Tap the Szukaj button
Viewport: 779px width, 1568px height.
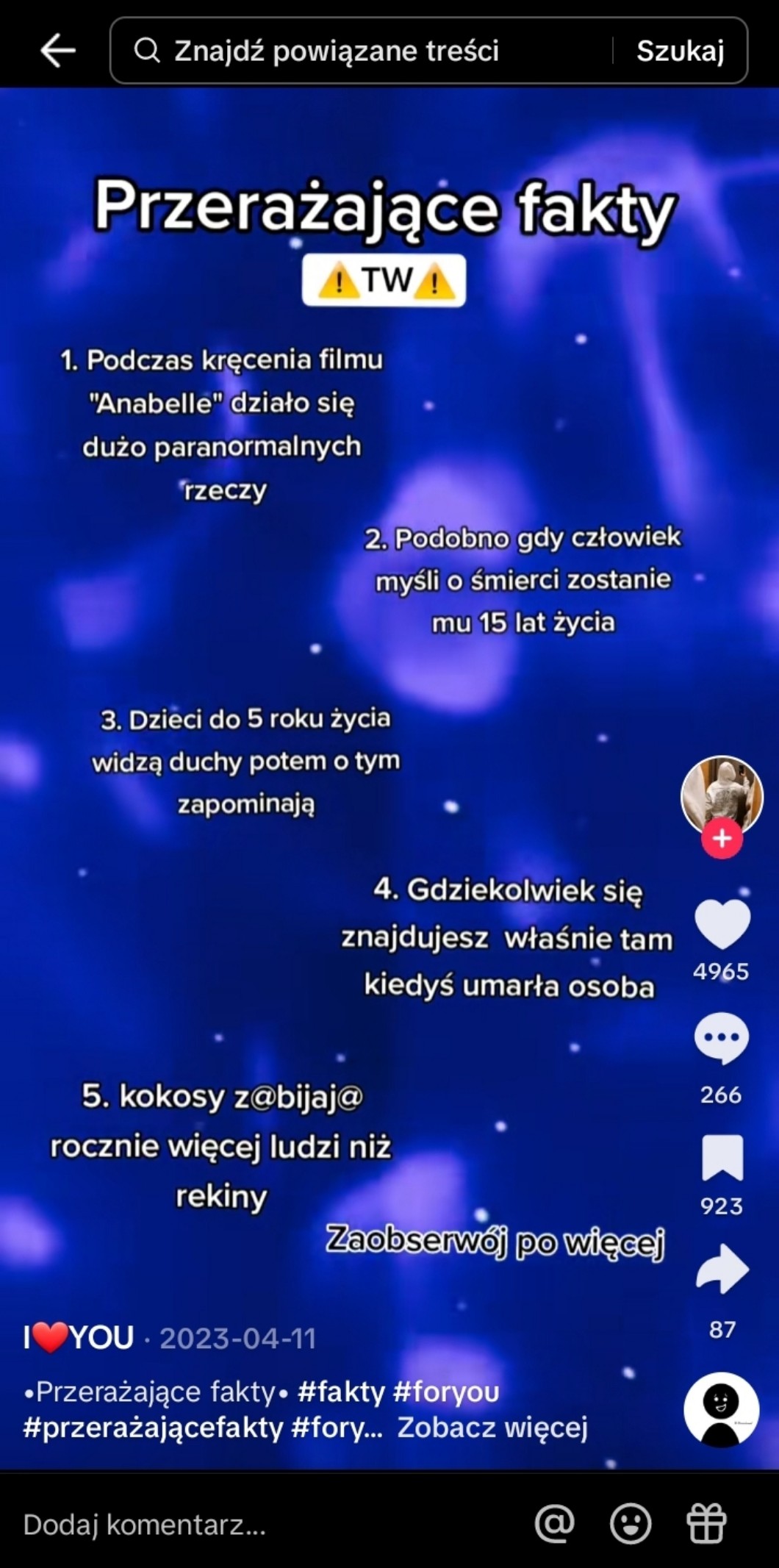pos(680,51)
